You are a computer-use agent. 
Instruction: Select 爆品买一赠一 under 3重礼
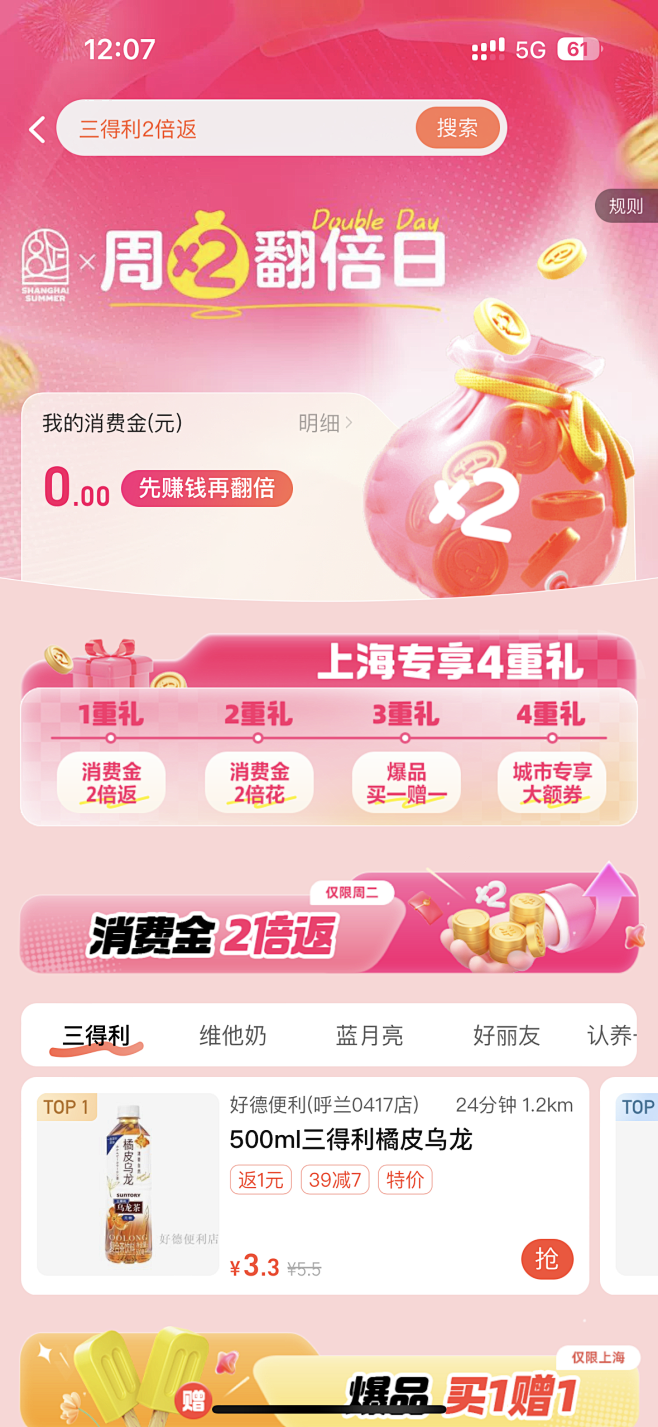click(x=406, y=783)
